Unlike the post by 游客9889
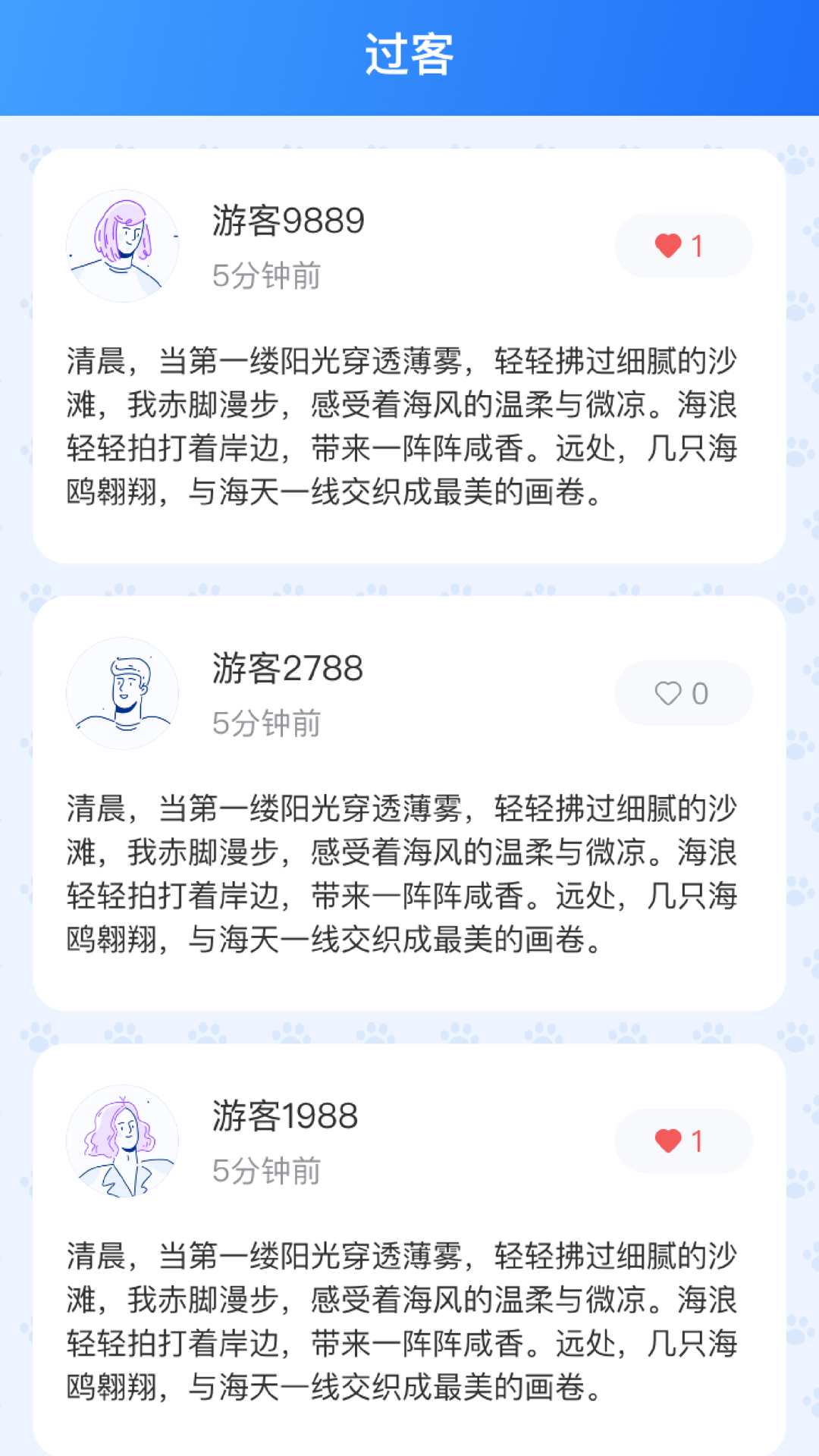Screen dimensions: 819x1456 click(682, 246)
